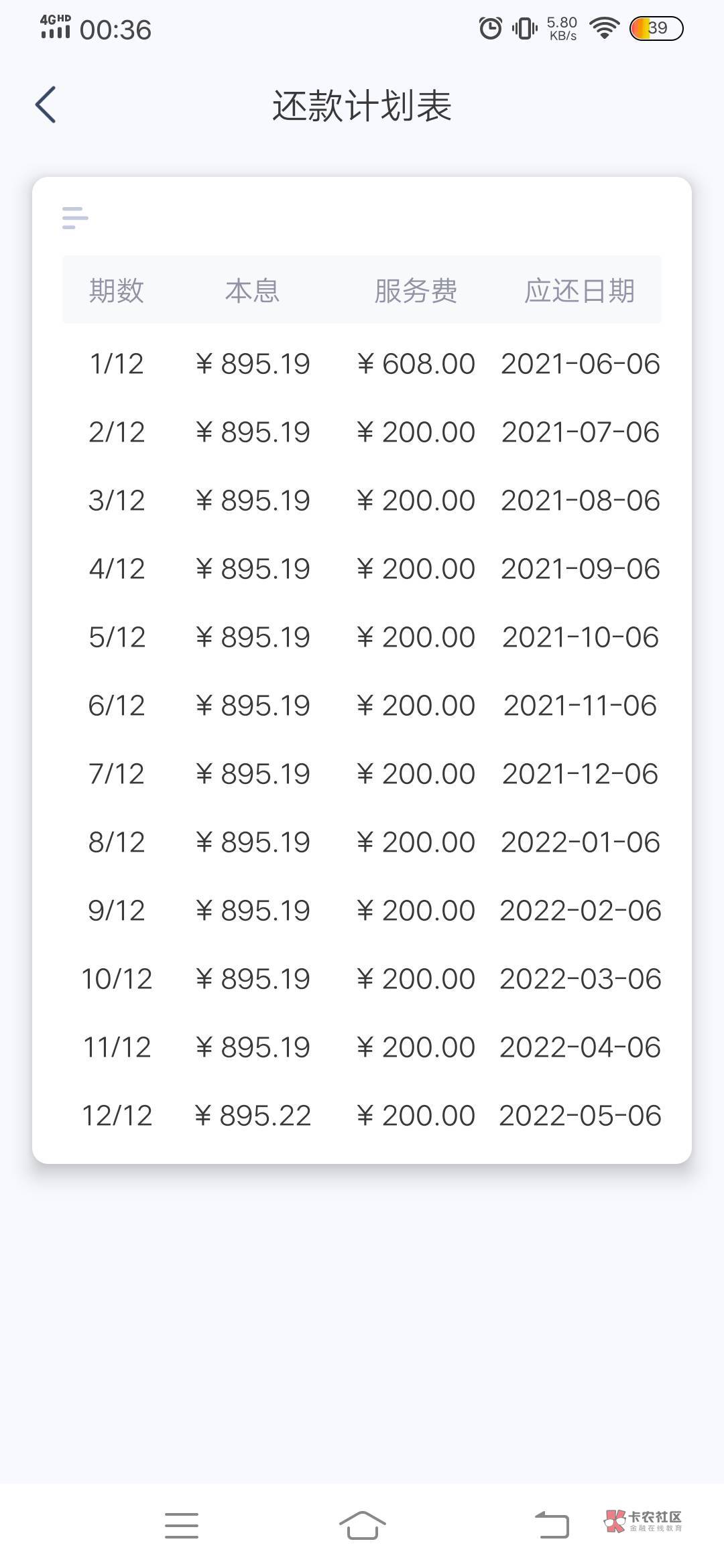Open recent apps from the navigation bar
Viewport: 724px width, 1568px height.
182,1525
